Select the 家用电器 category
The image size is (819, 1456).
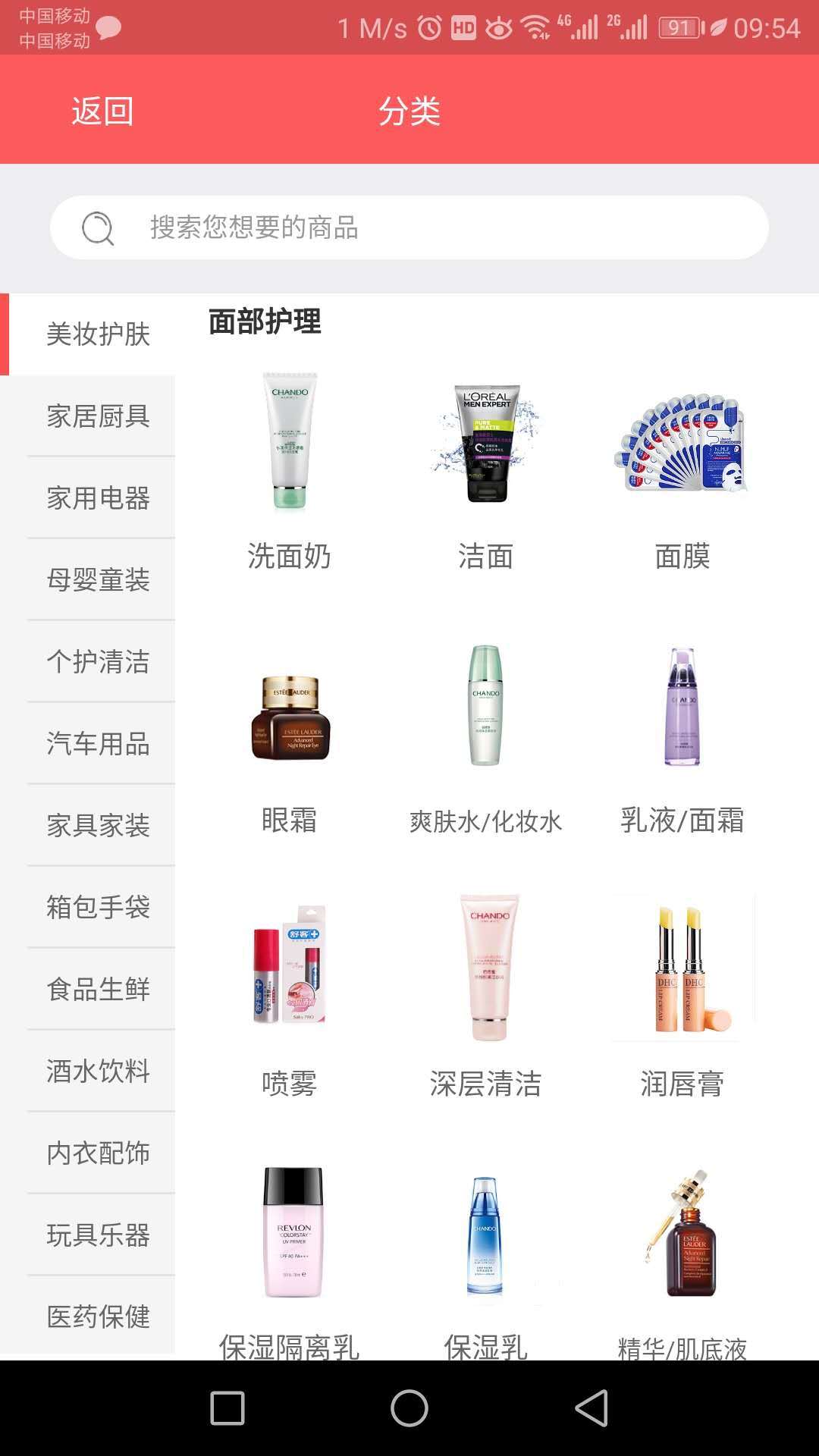98,498
